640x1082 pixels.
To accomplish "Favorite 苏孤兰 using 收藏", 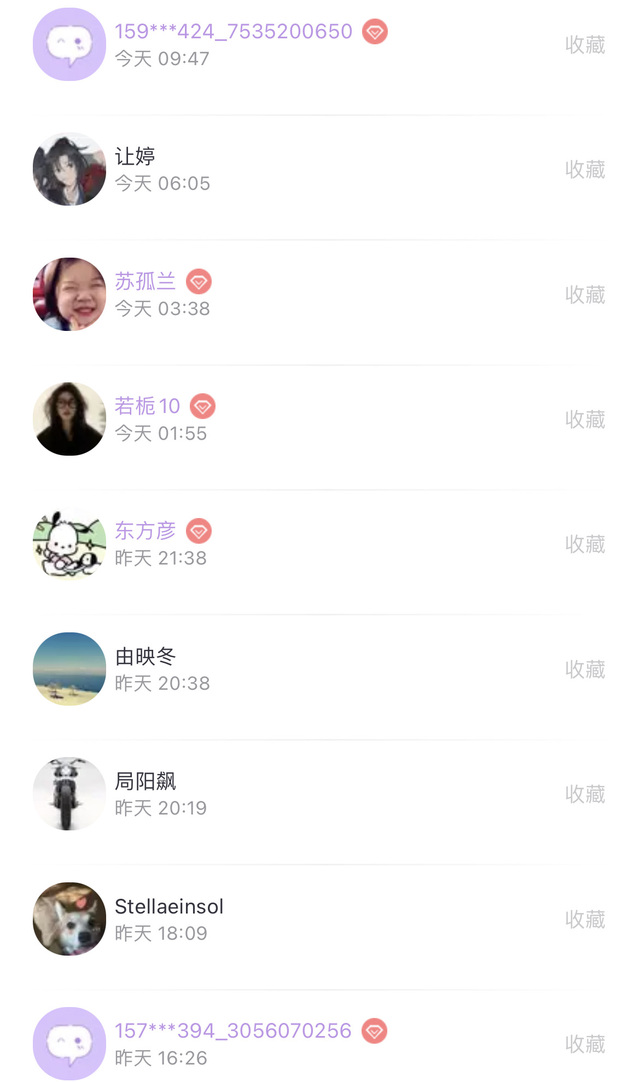I will point(585,295).
